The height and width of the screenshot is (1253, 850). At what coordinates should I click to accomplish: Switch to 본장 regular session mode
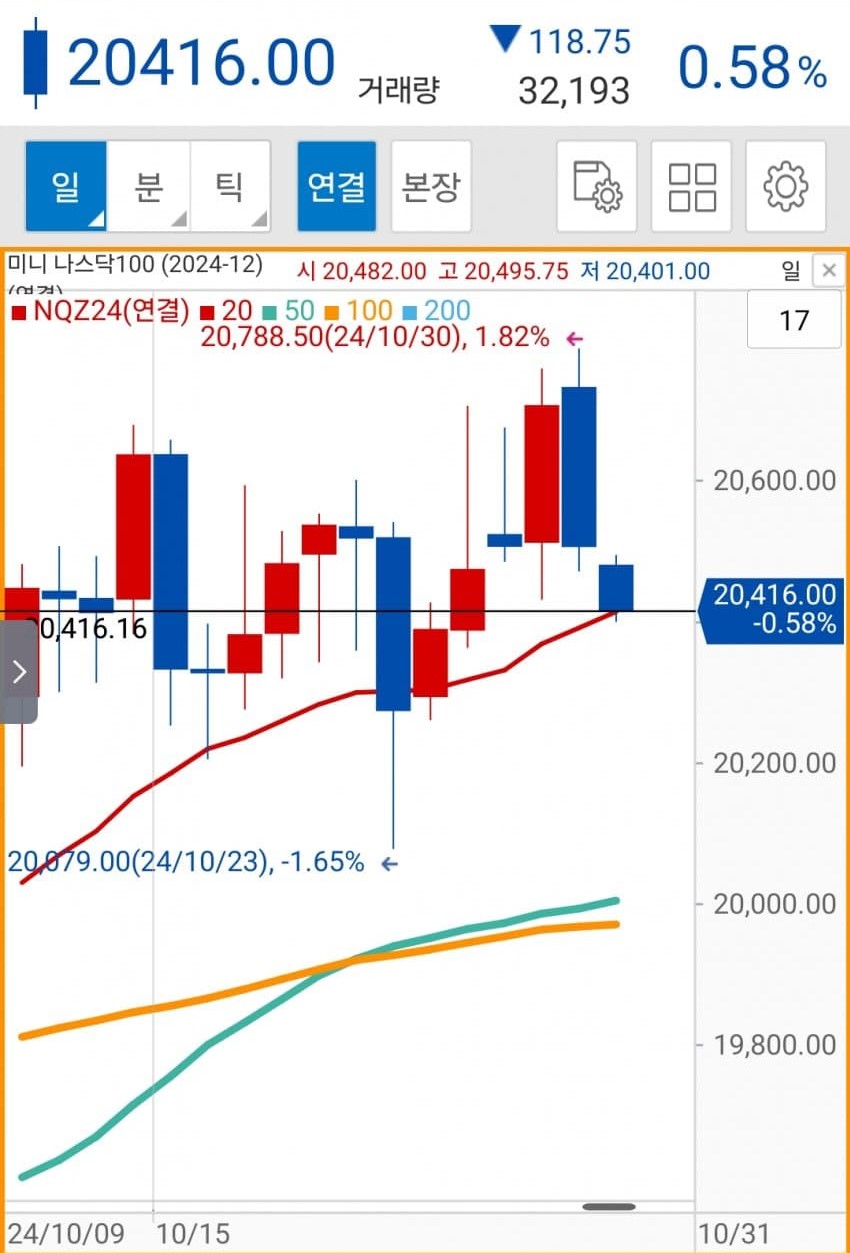(x=430, y=186)
